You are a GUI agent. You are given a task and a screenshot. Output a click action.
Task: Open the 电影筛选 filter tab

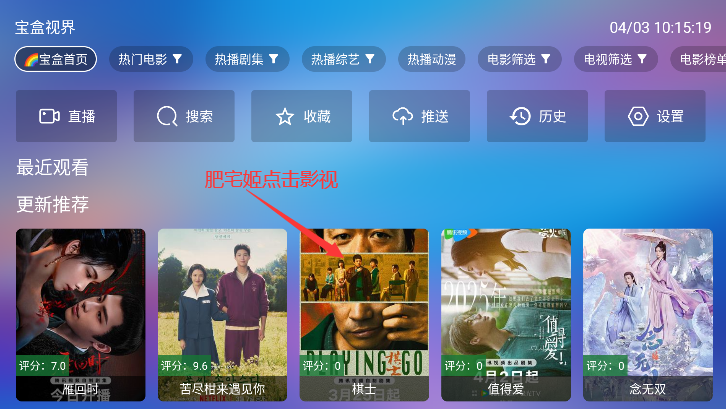tap(520, 60)
